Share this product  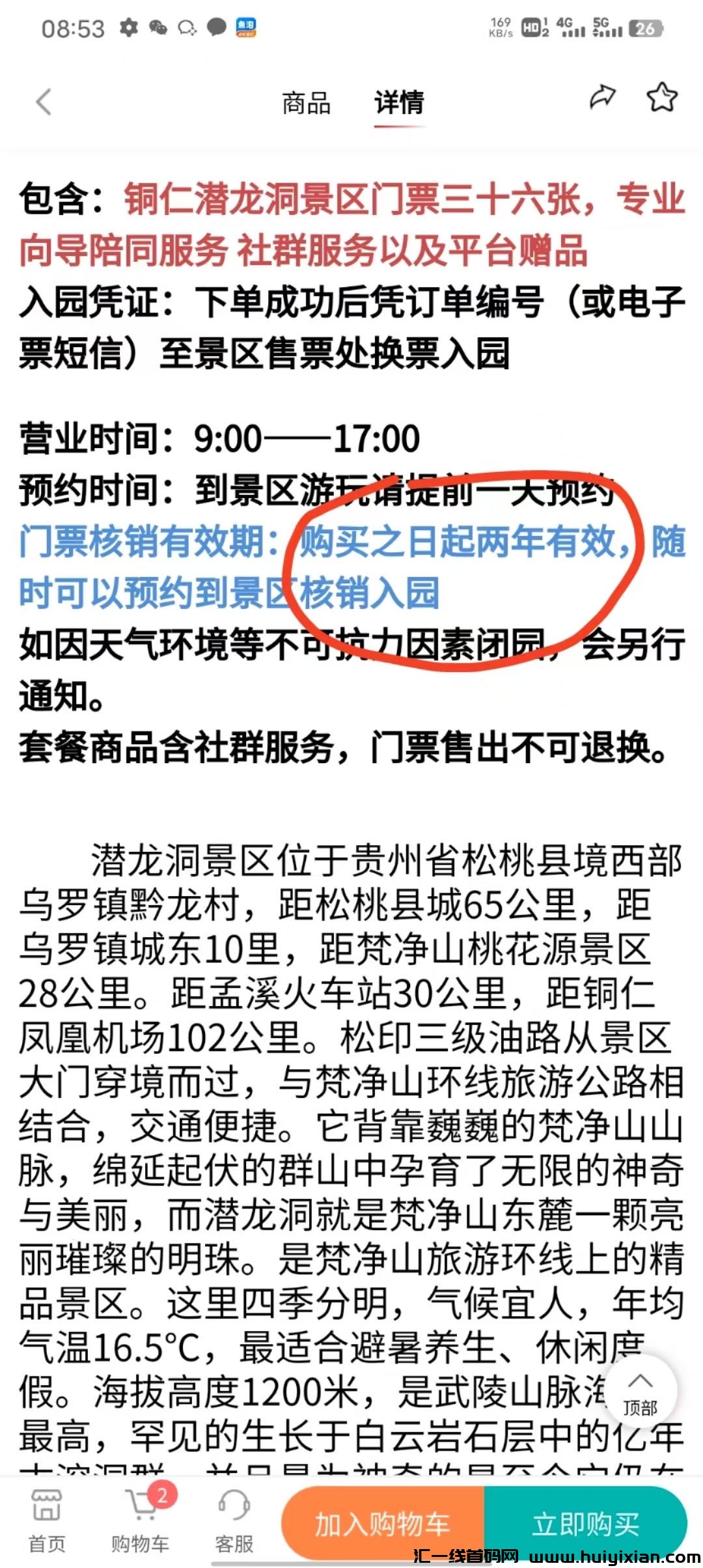click(x=602, y=98)
